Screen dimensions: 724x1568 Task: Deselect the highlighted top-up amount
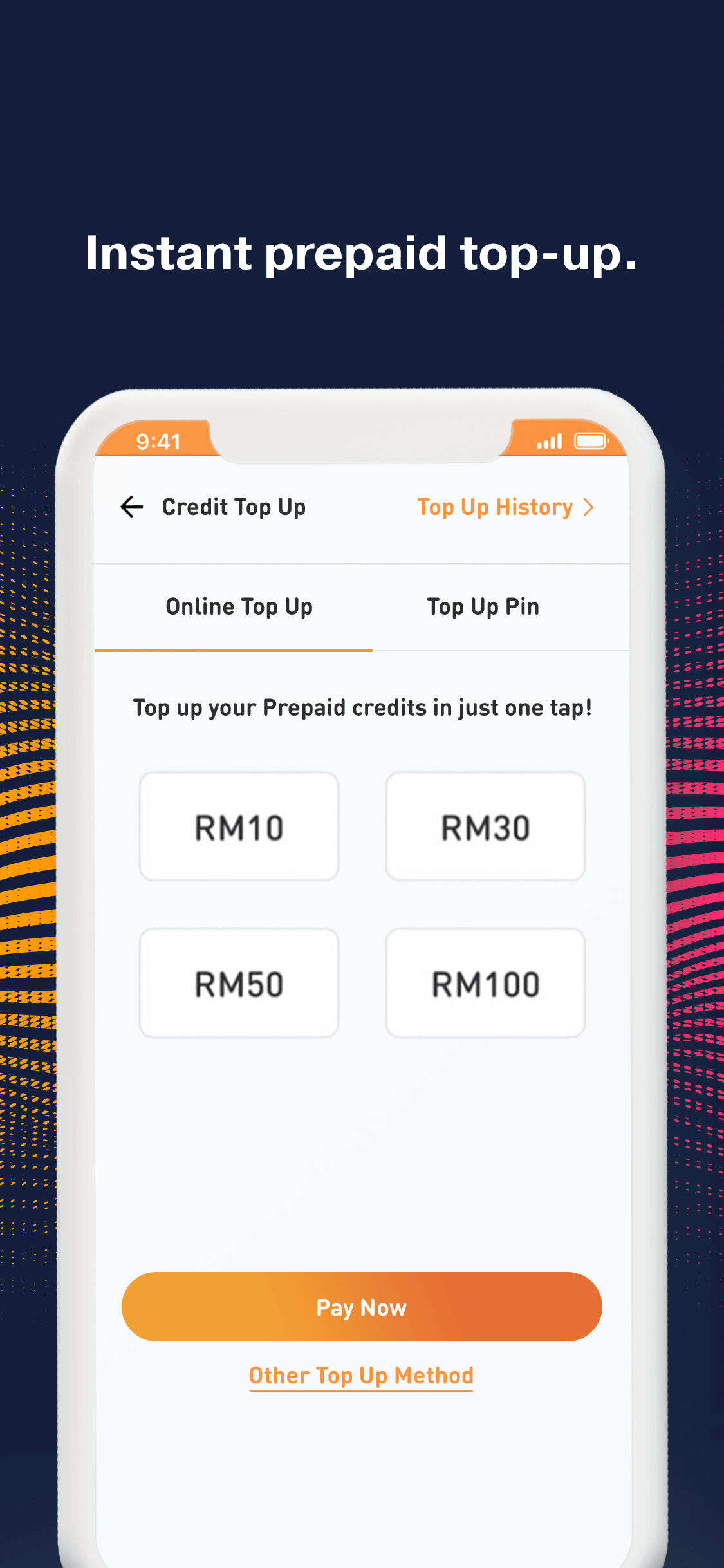238,826
